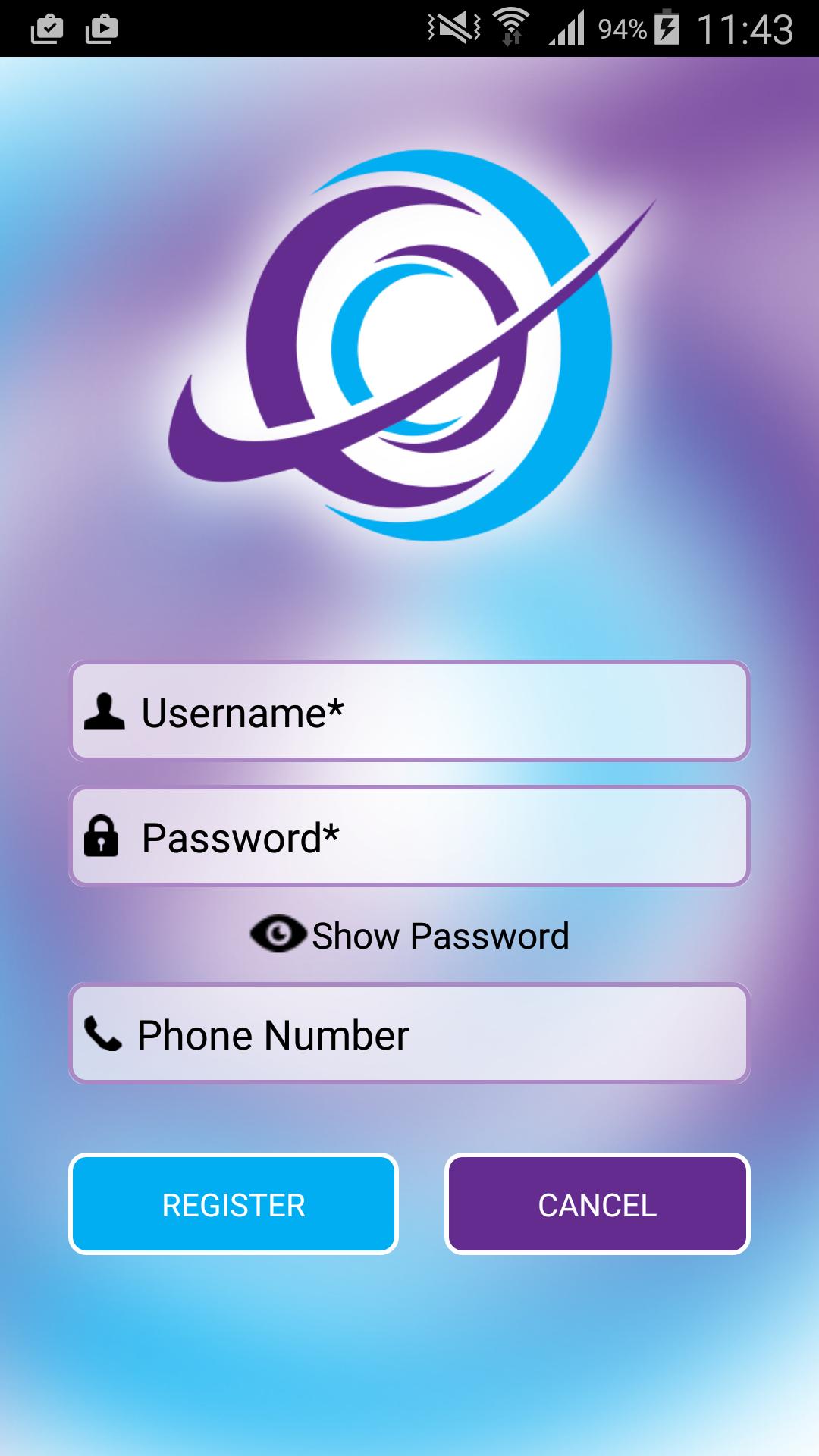Cancel the registration

click(x=597, y=1204)
